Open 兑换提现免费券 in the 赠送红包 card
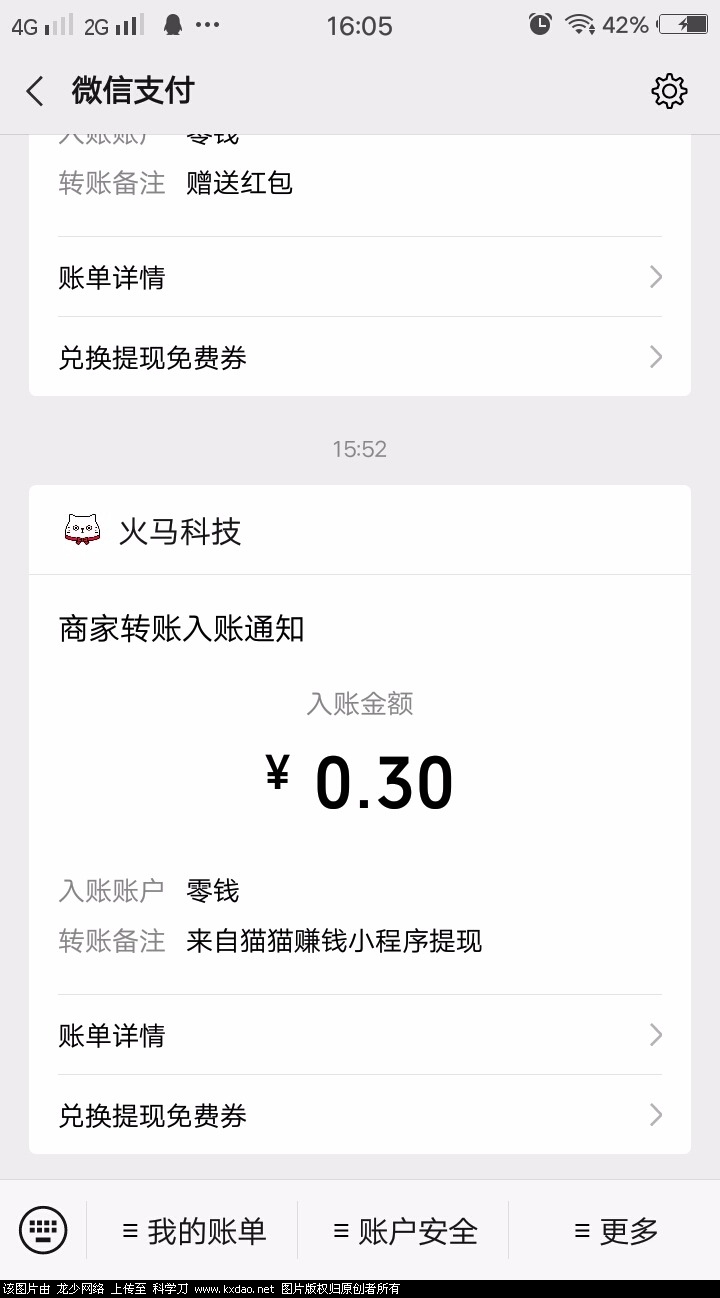 click(x=359, y=357)
